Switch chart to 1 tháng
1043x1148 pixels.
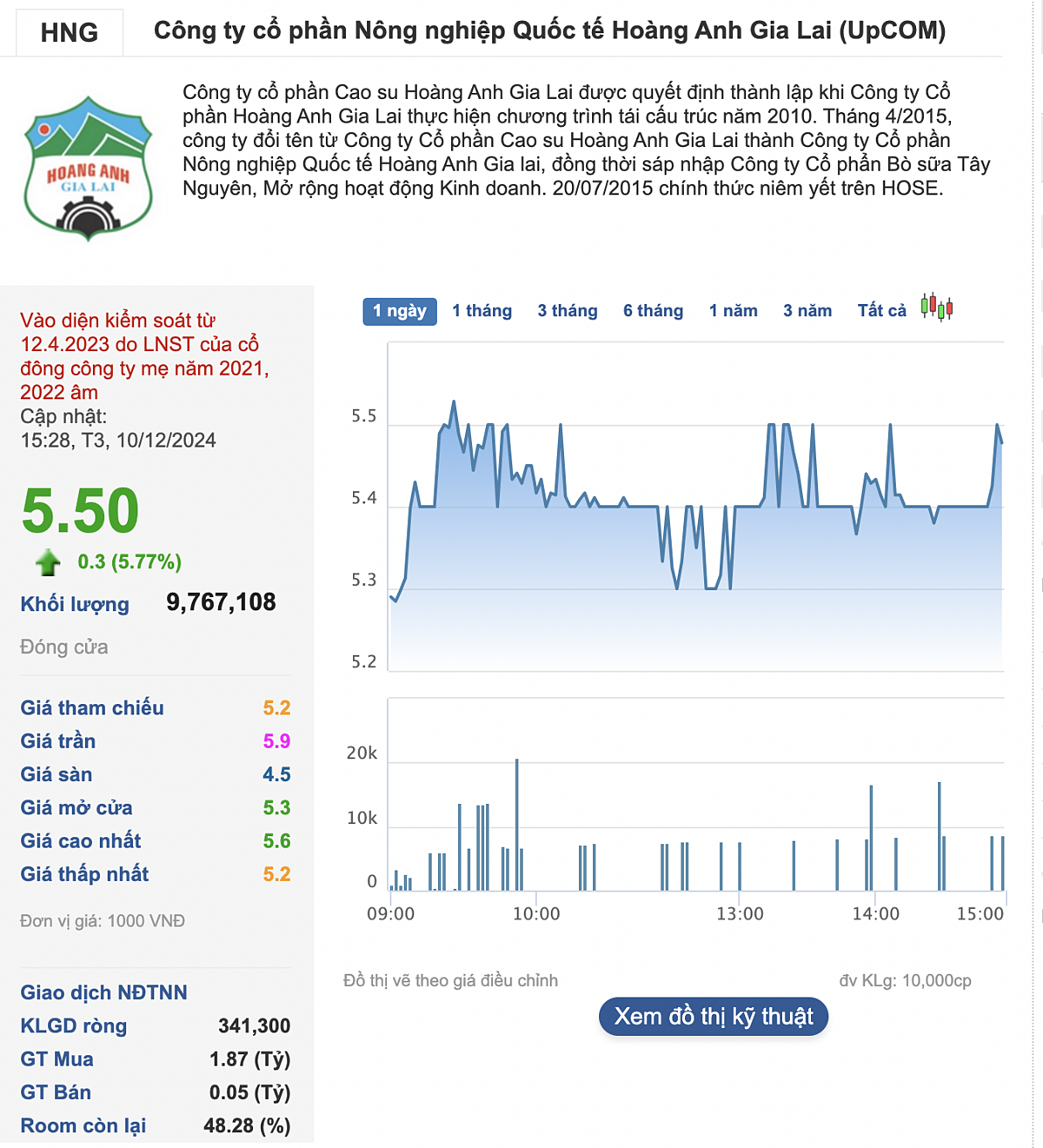point(482,311)
